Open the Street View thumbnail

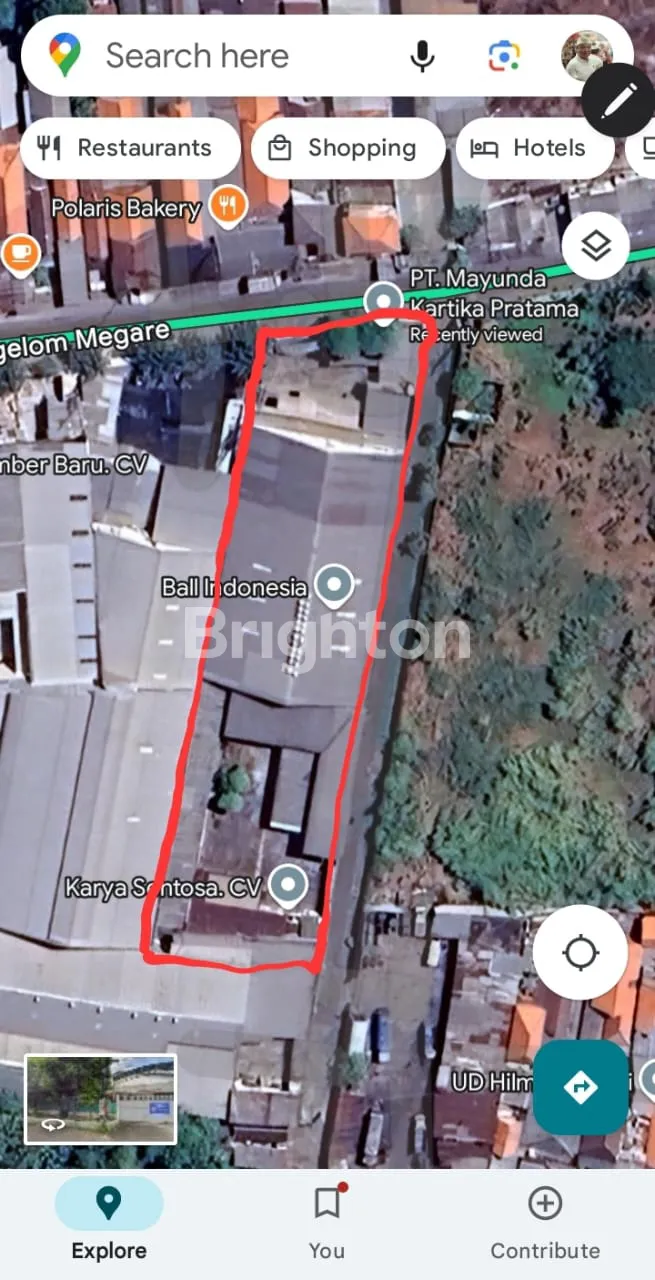click(x=101, y=1098)
